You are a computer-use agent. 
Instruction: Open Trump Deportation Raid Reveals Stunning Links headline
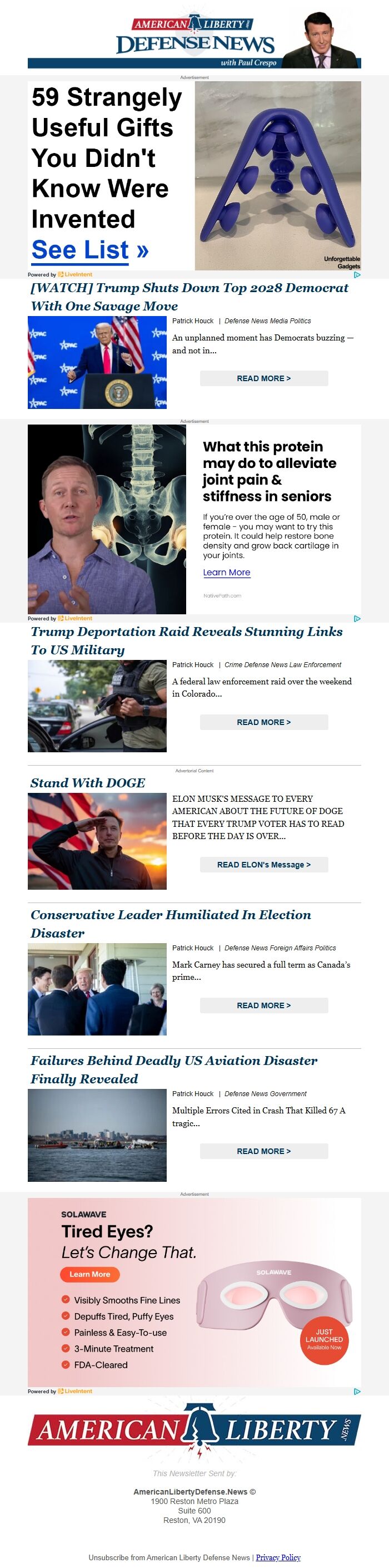[186, 640]
